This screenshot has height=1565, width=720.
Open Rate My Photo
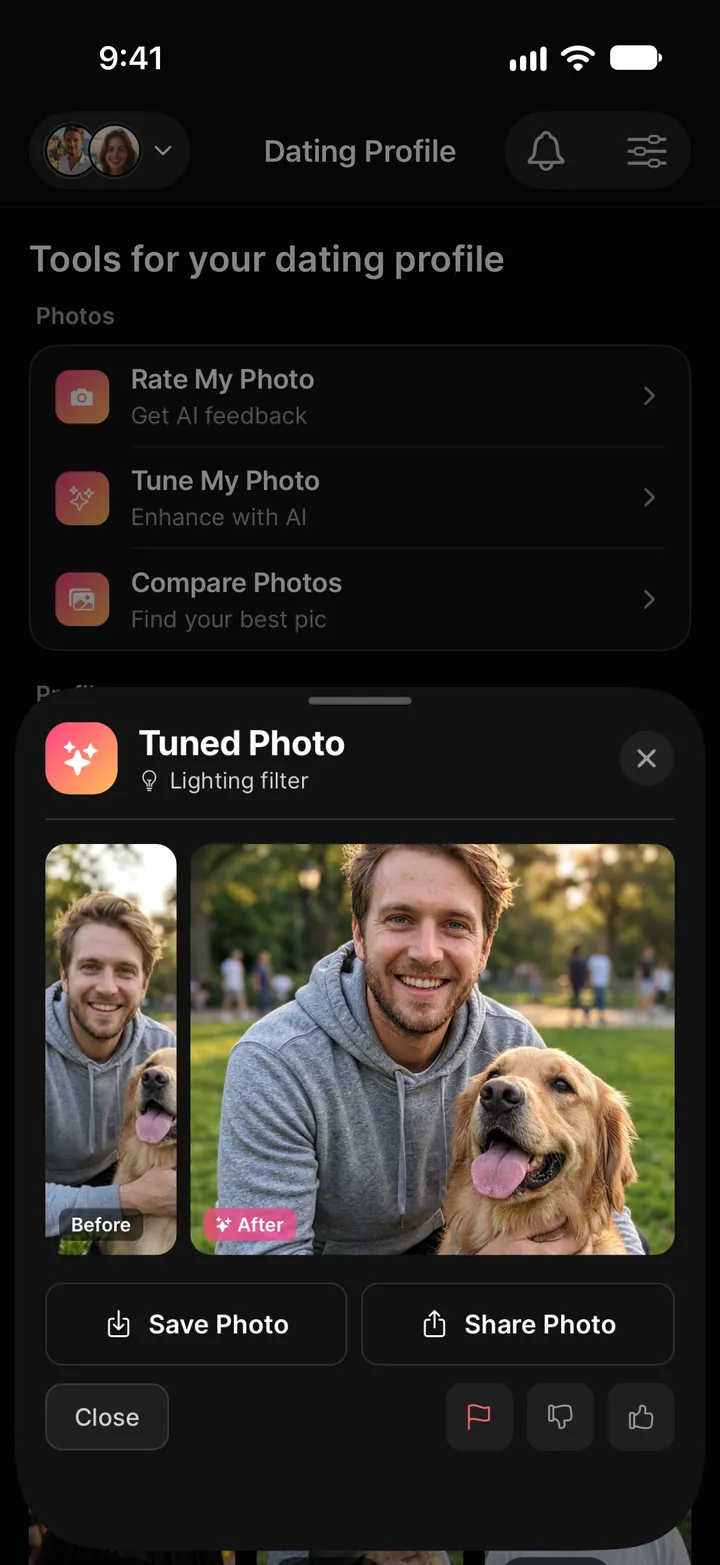tap(360, 397)
